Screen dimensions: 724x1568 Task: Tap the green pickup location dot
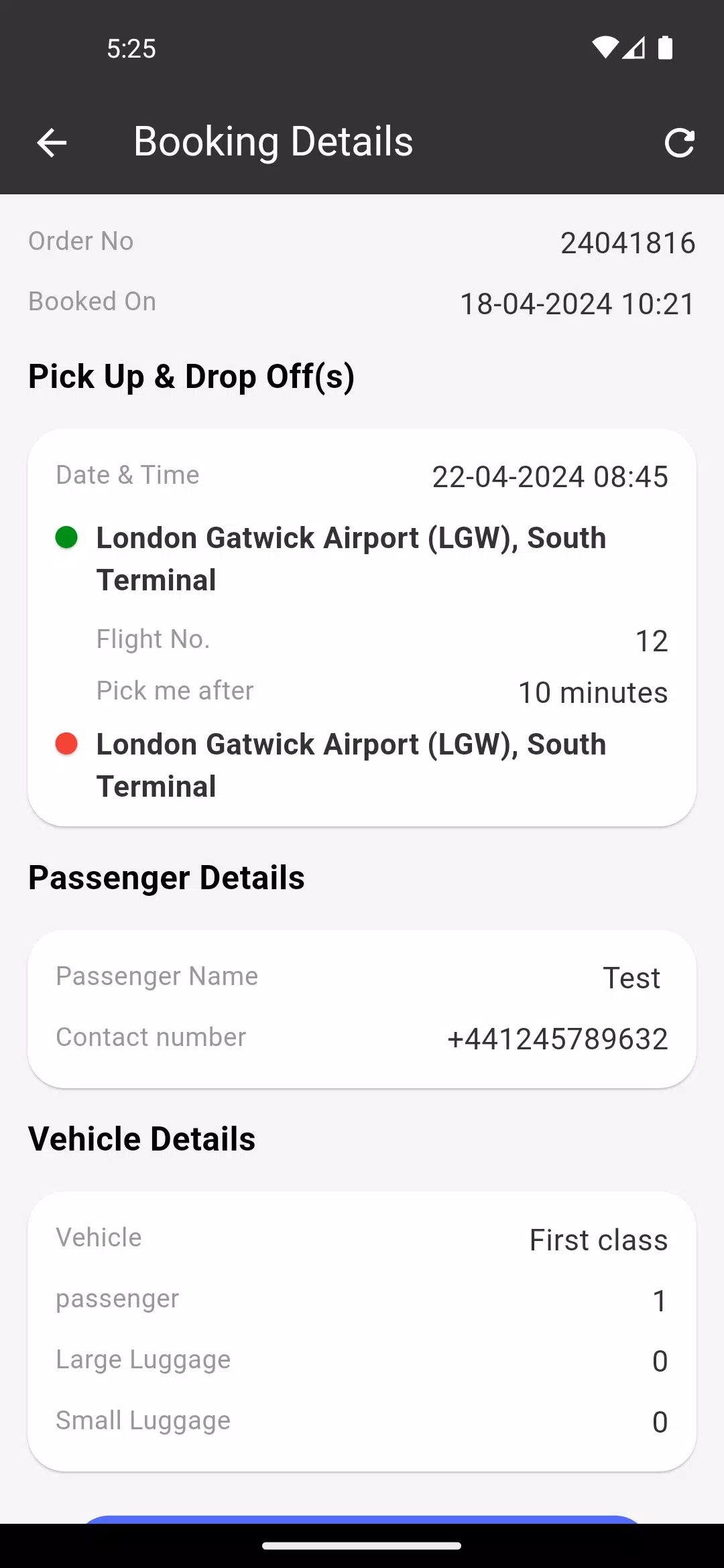[66, 537]
